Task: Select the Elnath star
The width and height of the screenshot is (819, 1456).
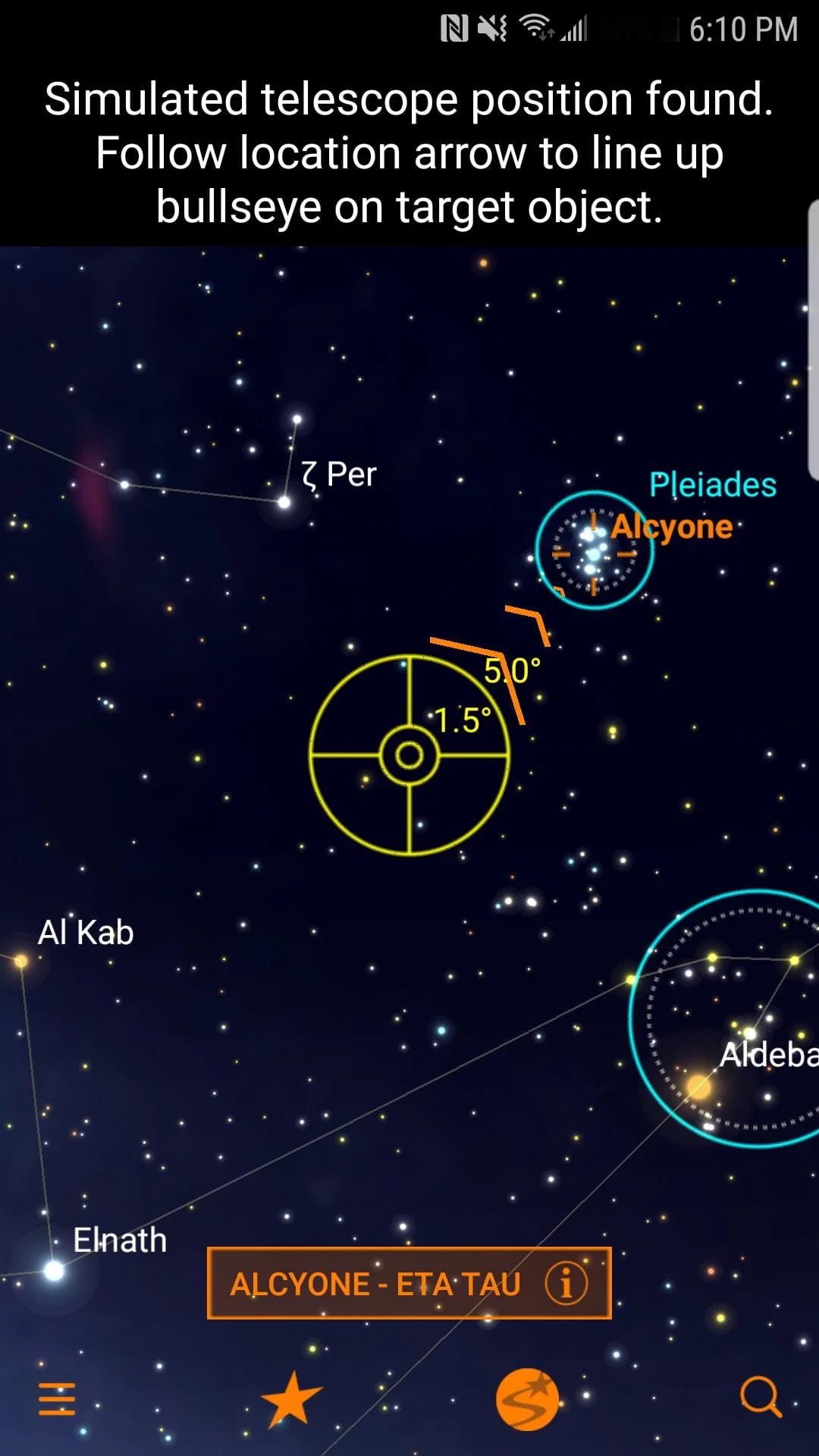Action: 54,1269
